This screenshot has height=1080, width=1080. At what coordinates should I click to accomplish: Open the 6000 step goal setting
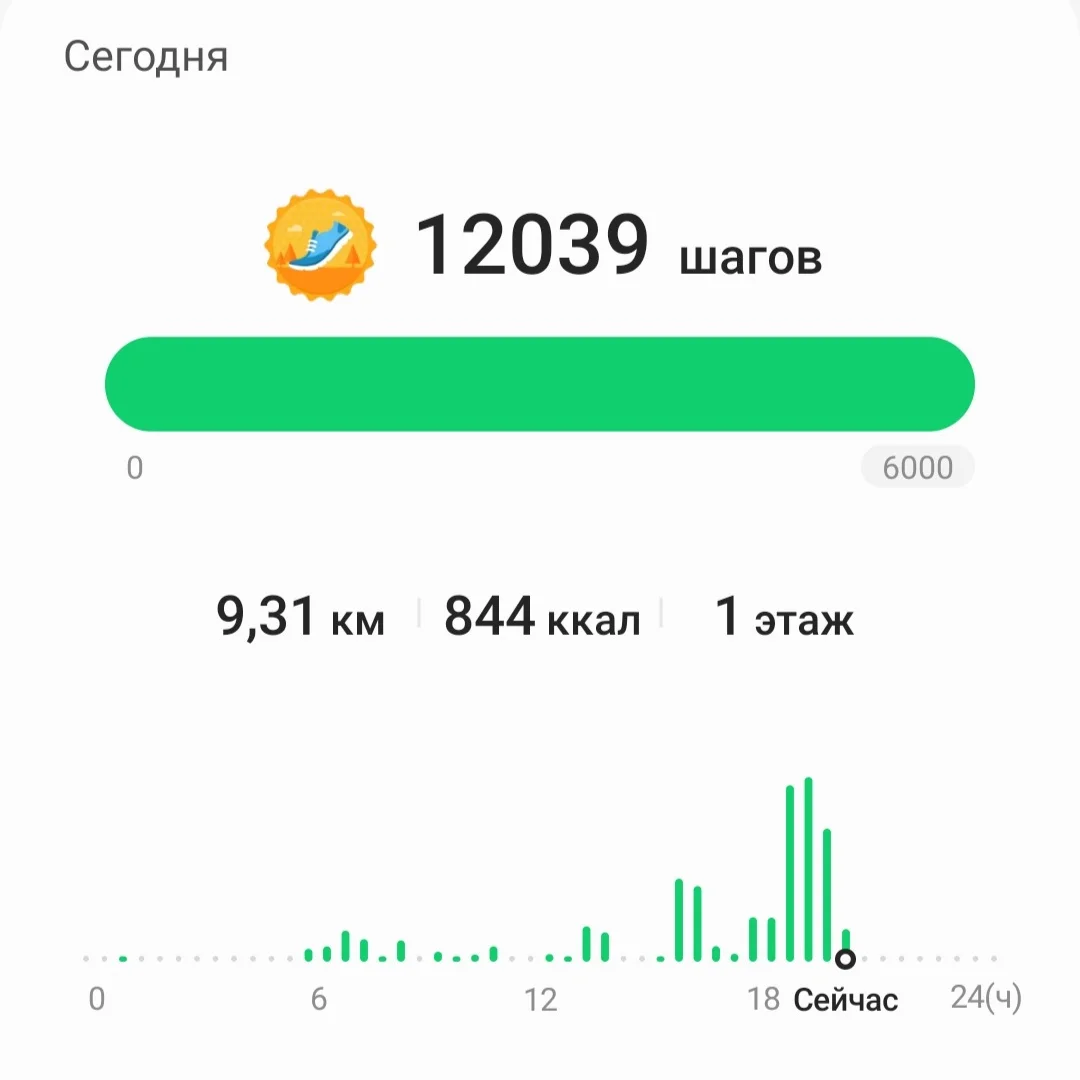917,467
